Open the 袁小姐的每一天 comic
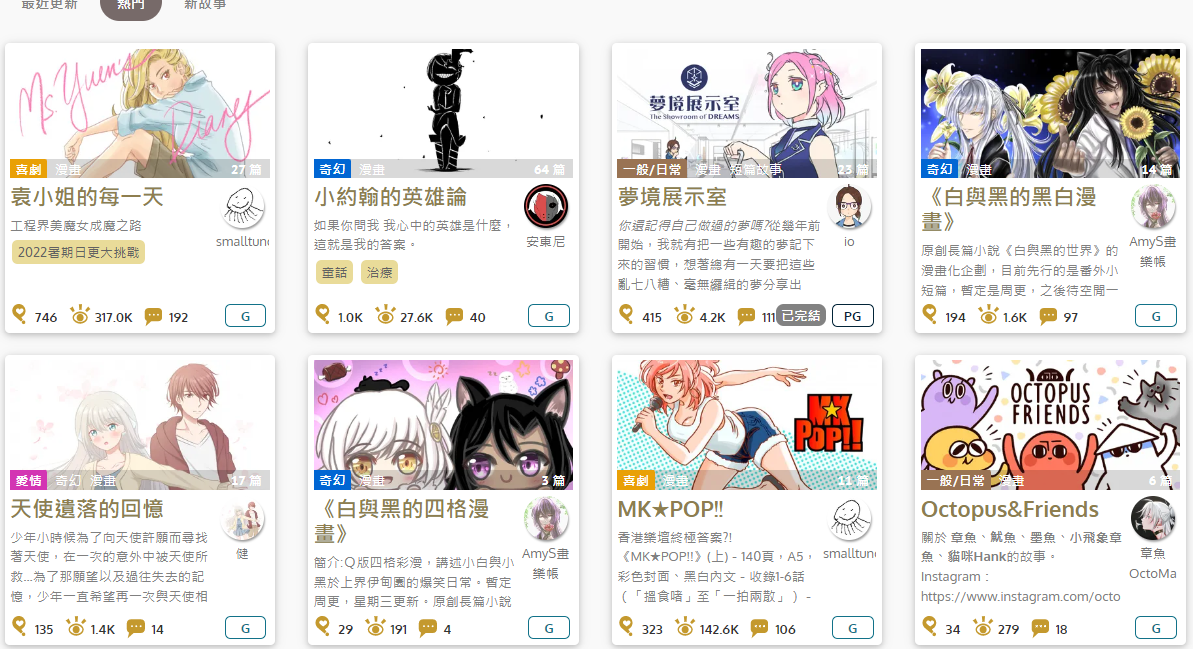 tap(87, 197)
